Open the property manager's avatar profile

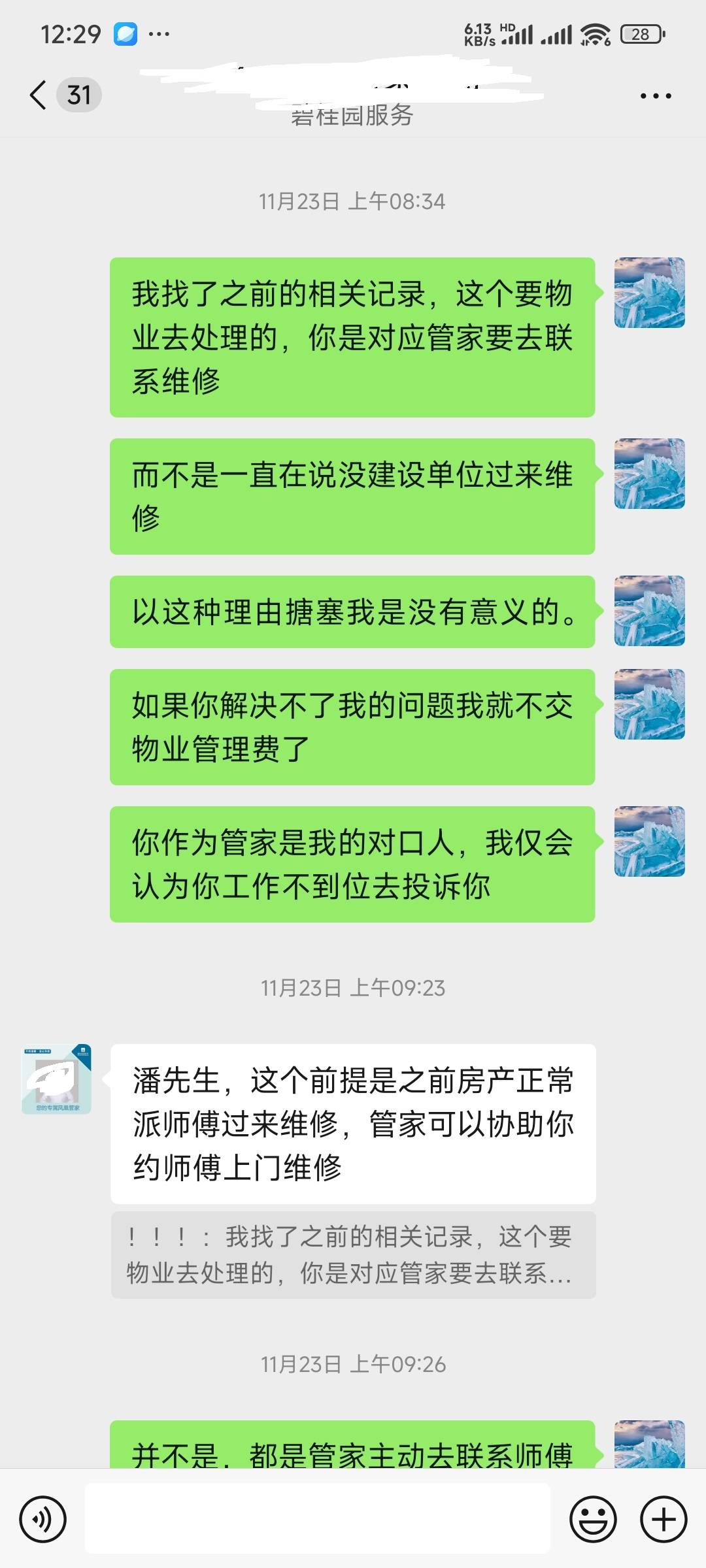click(x=57, y=1079)
